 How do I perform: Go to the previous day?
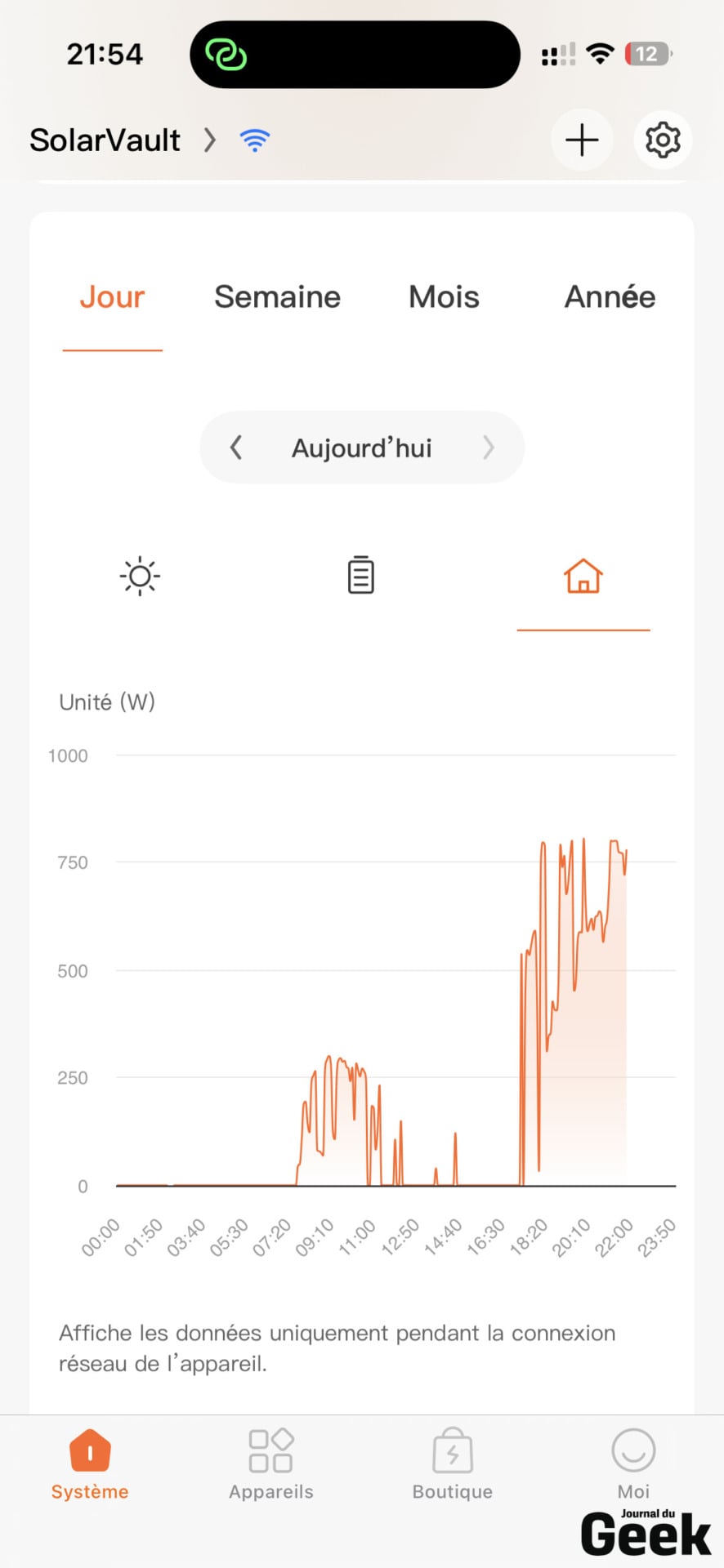[x=236, y=448]
